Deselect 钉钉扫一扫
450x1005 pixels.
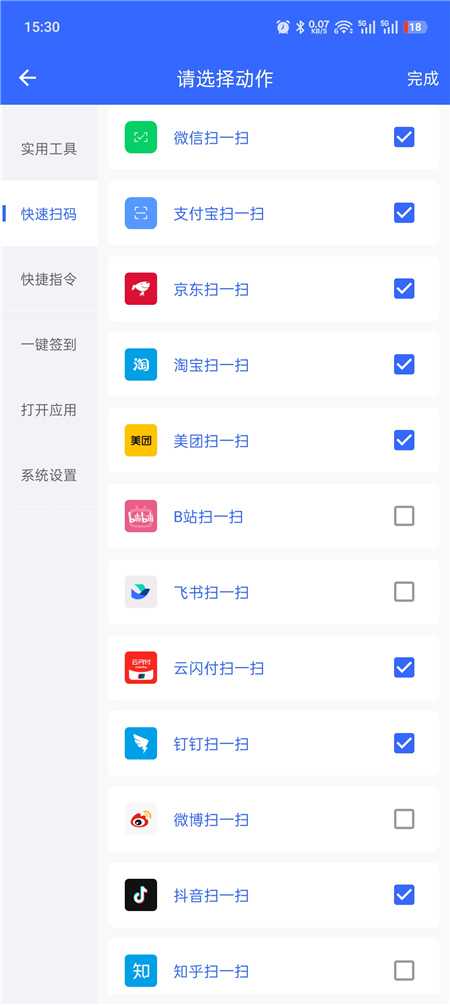pyautogui.click(x=404, y=743)
